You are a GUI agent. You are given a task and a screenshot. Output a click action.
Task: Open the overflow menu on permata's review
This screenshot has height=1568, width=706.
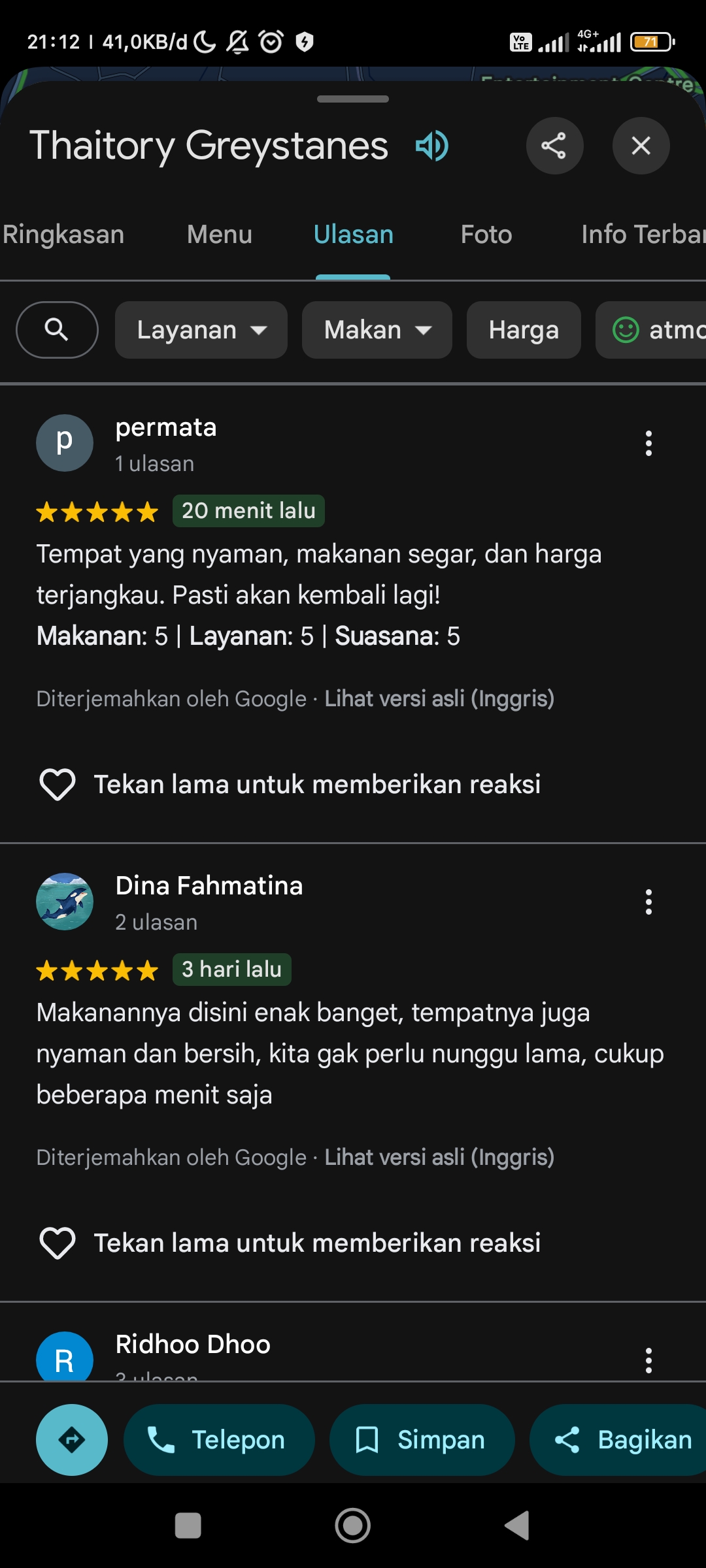coord(648,444)
